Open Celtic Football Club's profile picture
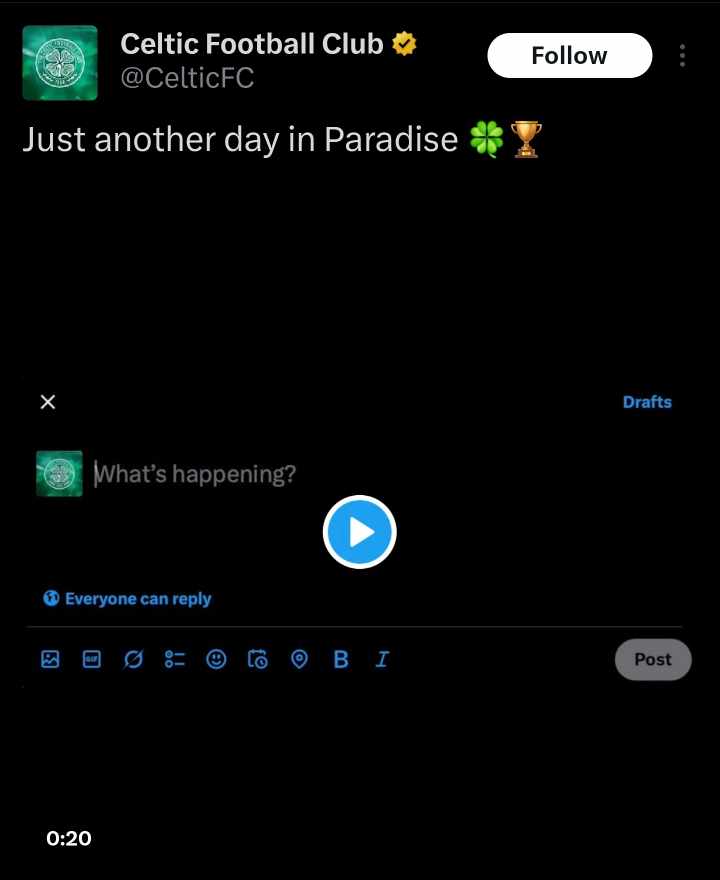720x880 pixels. pos(60,62)
